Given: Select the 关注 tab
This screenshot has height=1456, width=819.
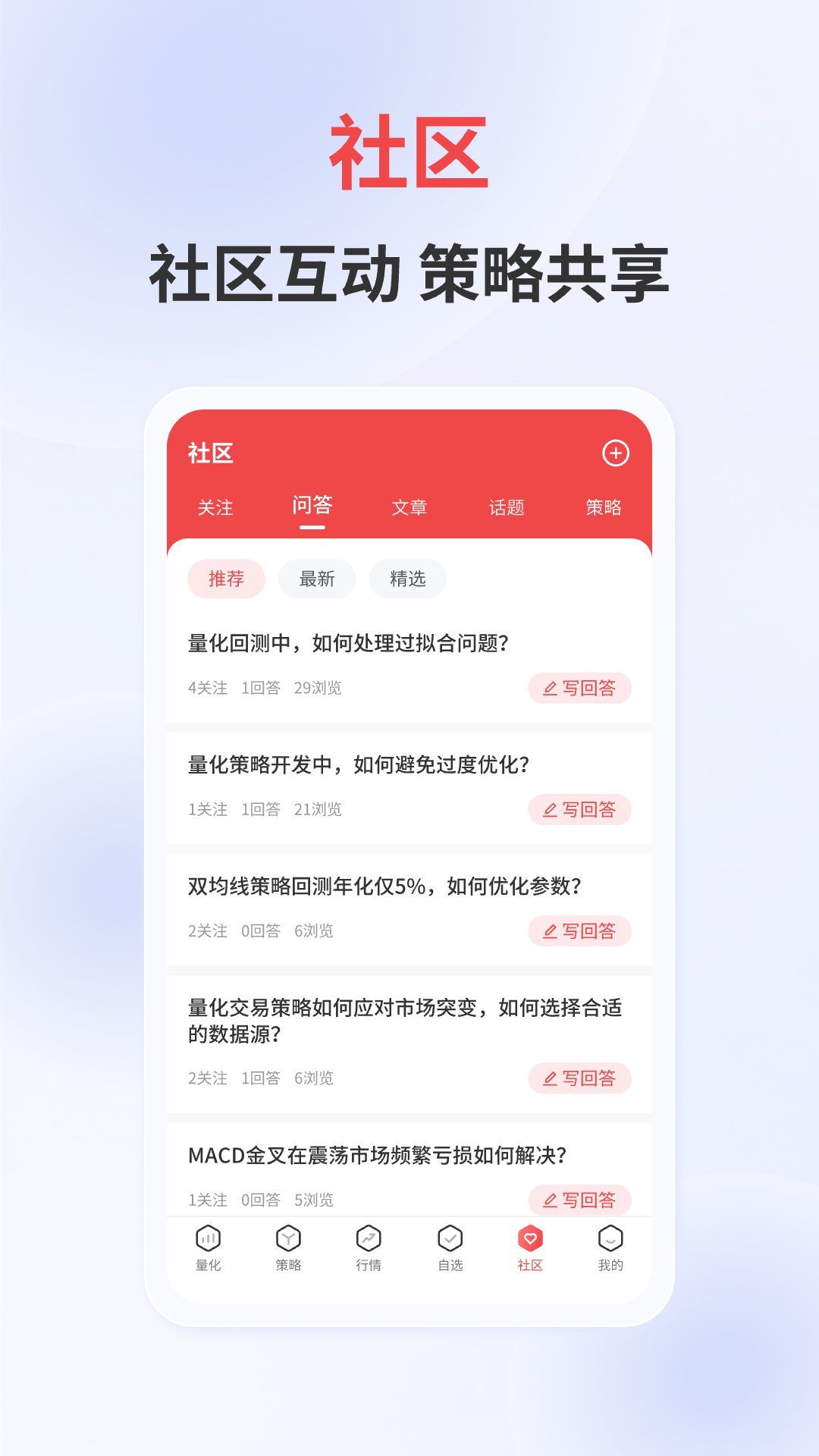Looking at the screenshot, I should [215, 507].
